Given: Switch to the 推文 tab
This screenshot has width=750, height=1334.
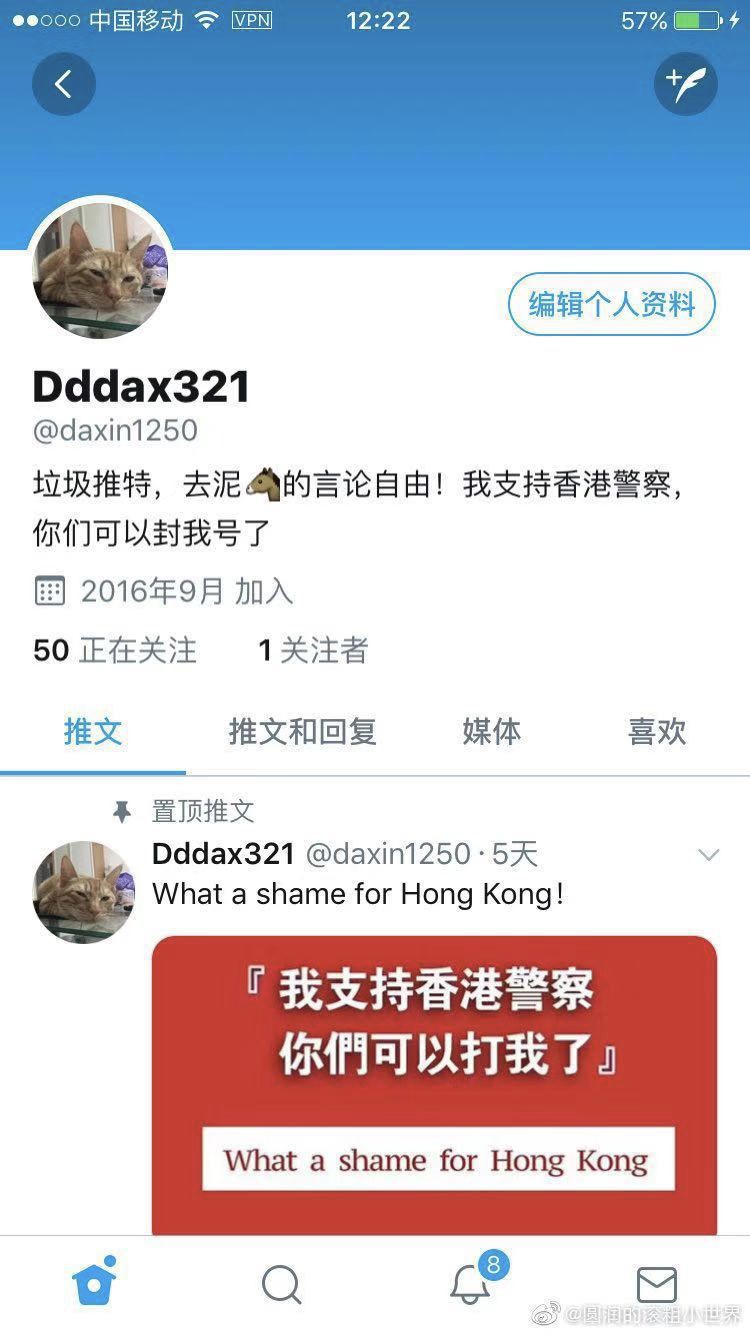Looking at the screenshot, I should pyautogui.click(x=93, y=732).
